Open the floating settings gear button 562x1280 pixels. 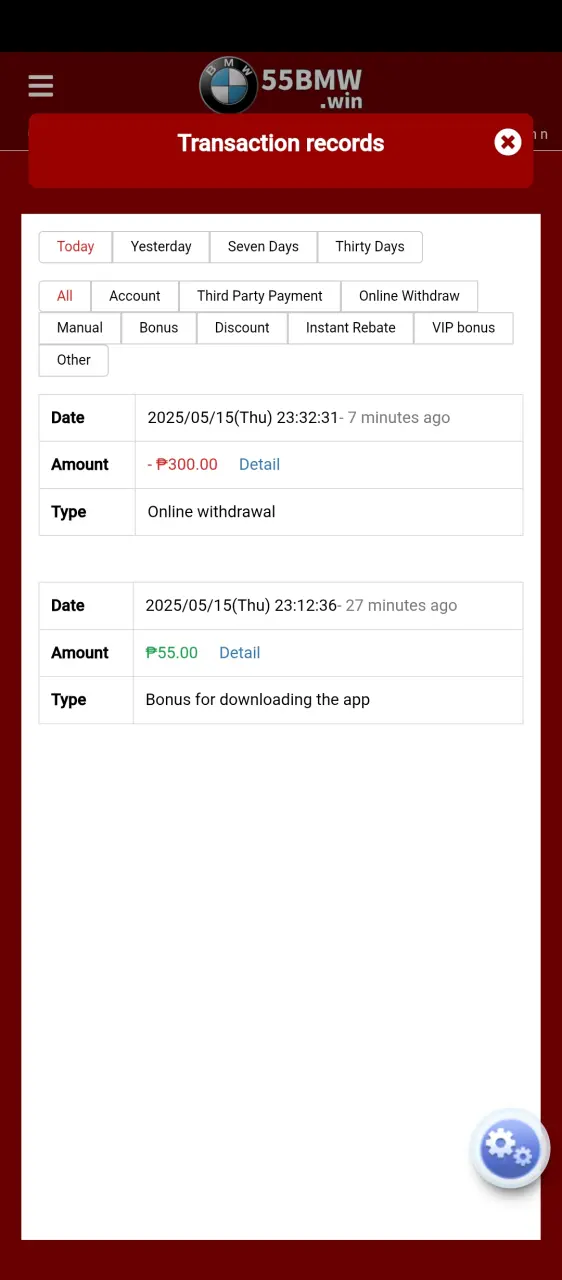coord(510,1148)
